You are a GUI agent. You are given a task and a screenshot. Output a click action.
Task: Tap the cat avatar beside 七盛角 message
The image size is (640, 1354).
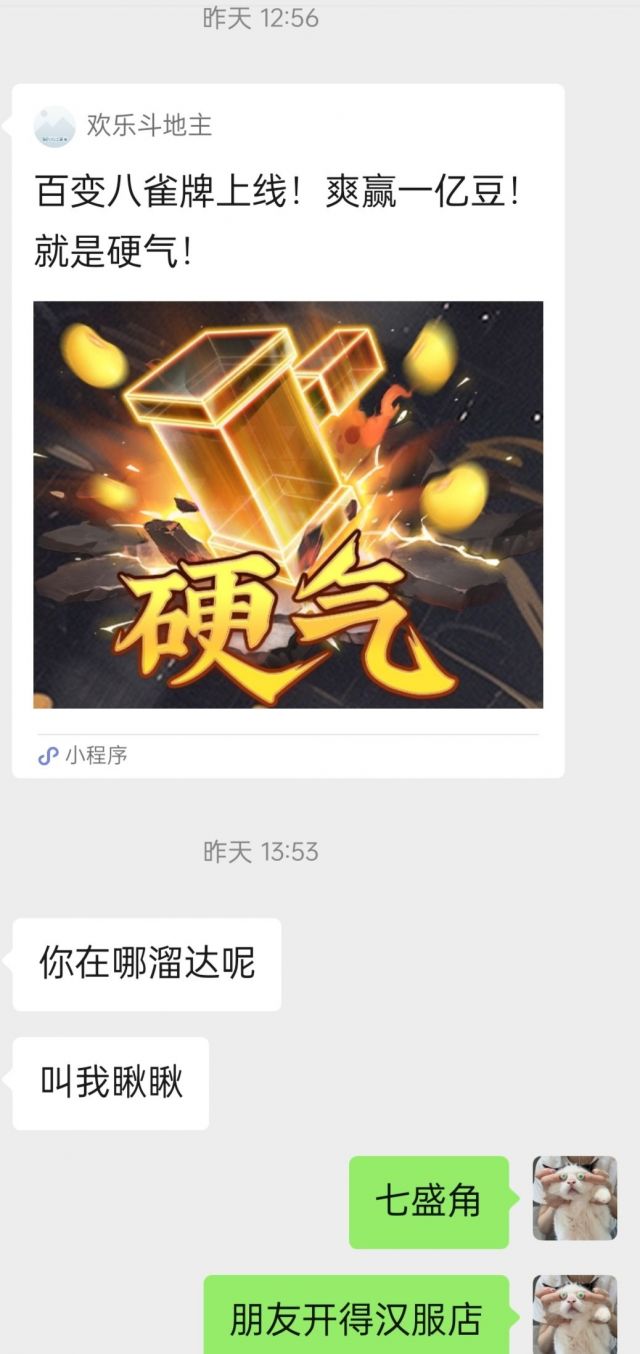[x=574, y=1199]
